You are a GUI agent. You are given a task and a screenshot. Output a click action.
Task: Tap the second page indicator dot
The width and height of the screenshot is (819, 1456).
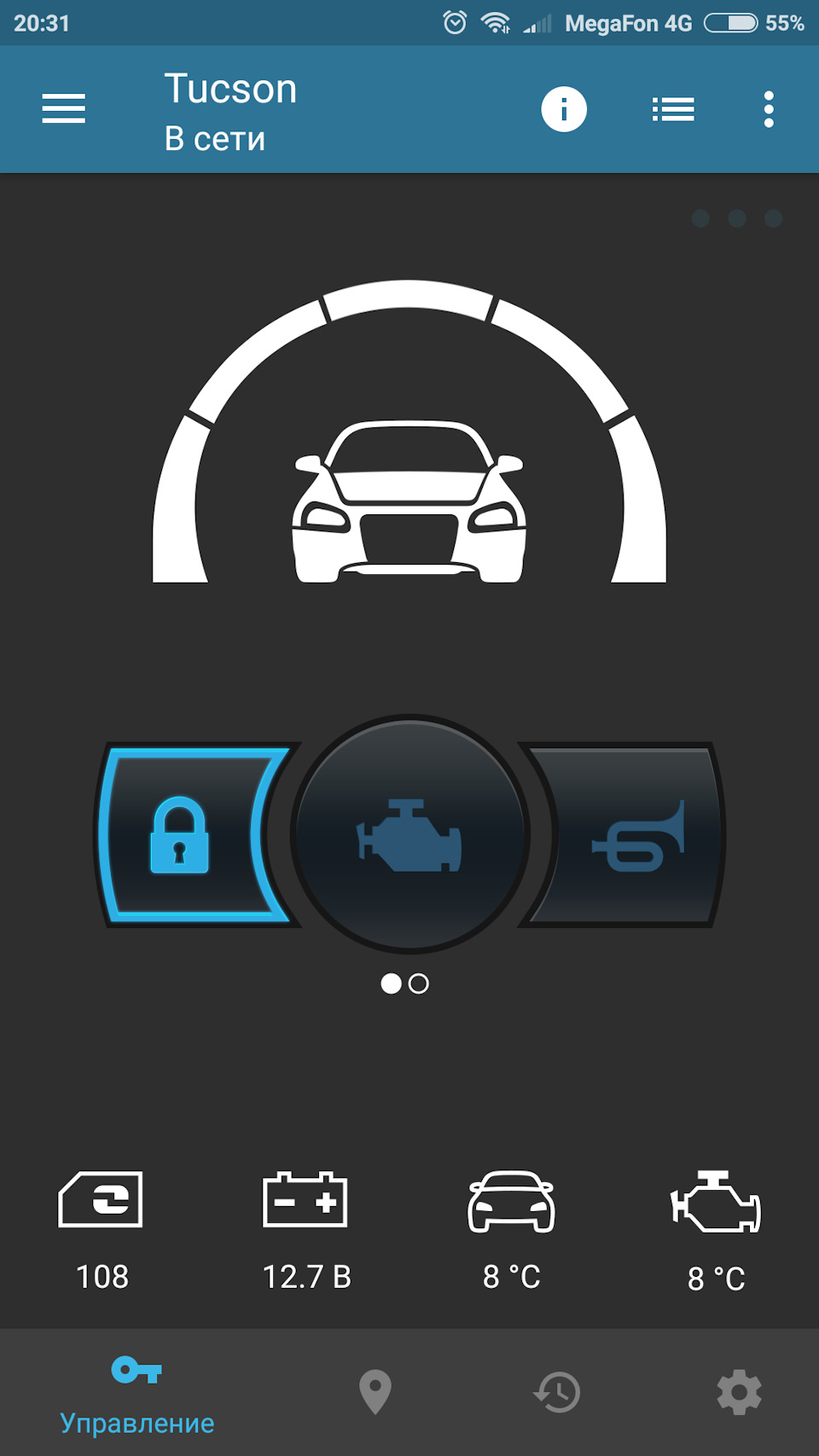(419, 983)
